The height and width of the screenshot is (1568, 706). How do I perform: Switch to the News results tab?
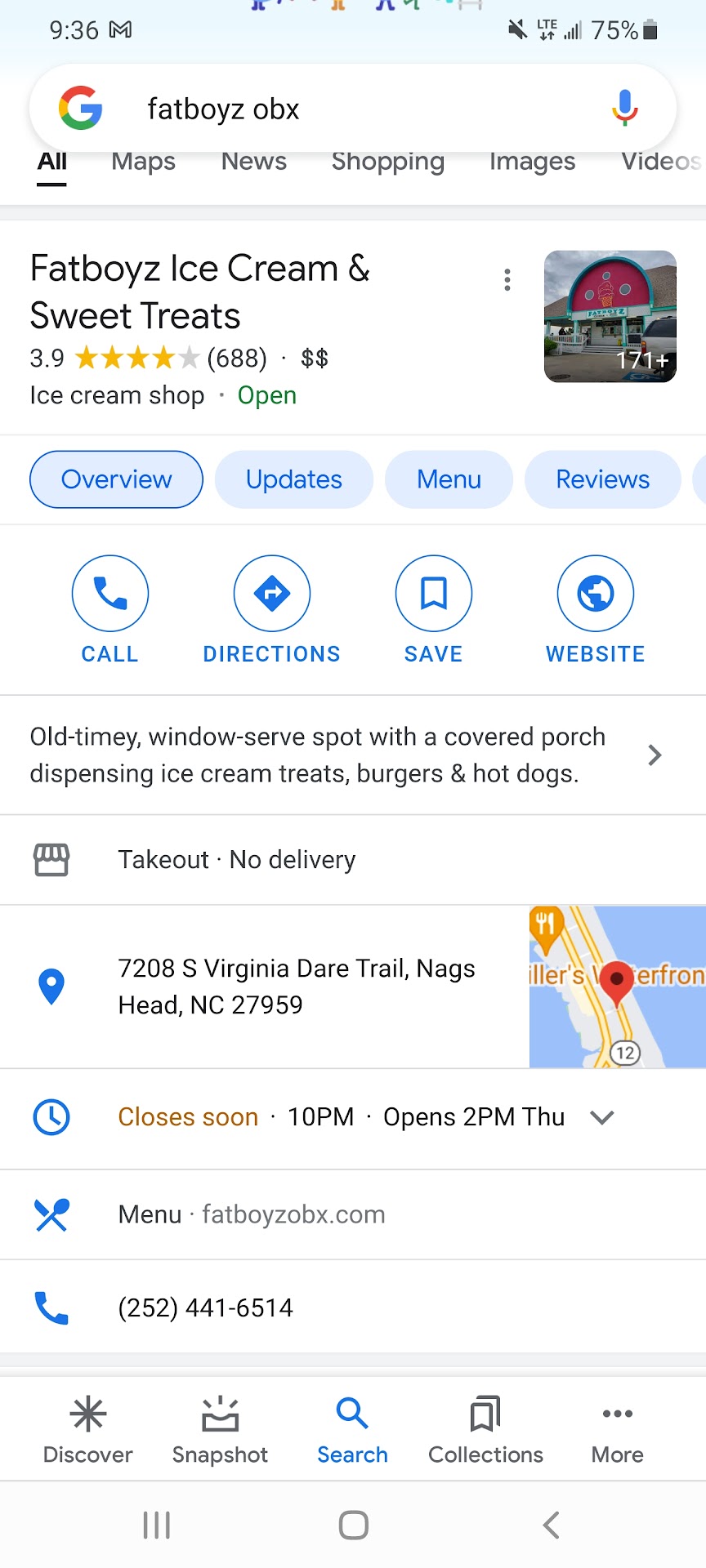[x=254, y=162]
